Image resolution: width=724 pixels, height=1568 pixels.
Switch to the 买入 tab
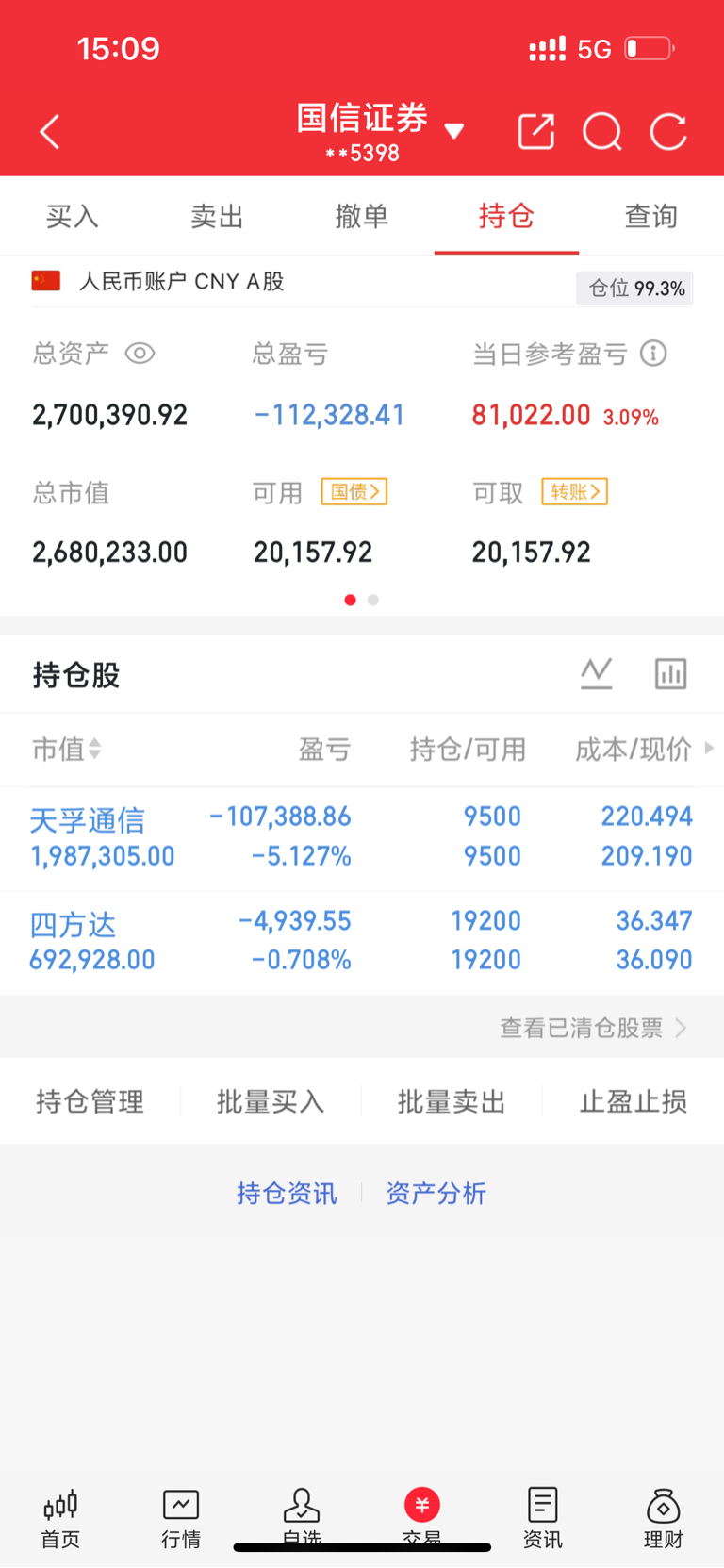point(73,216)
